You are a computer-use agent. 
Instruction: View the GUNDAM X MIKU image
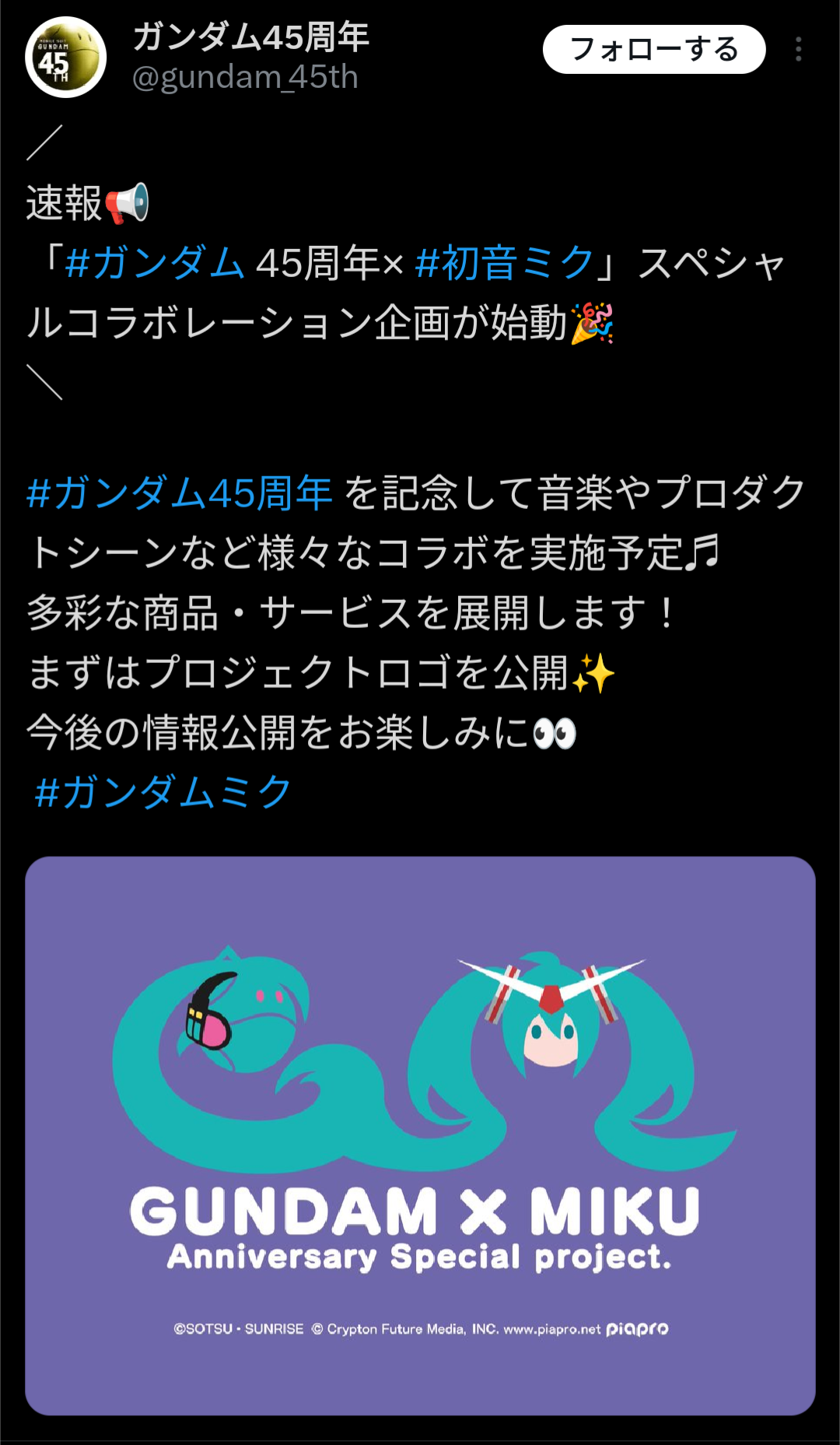coord(420,1135)
